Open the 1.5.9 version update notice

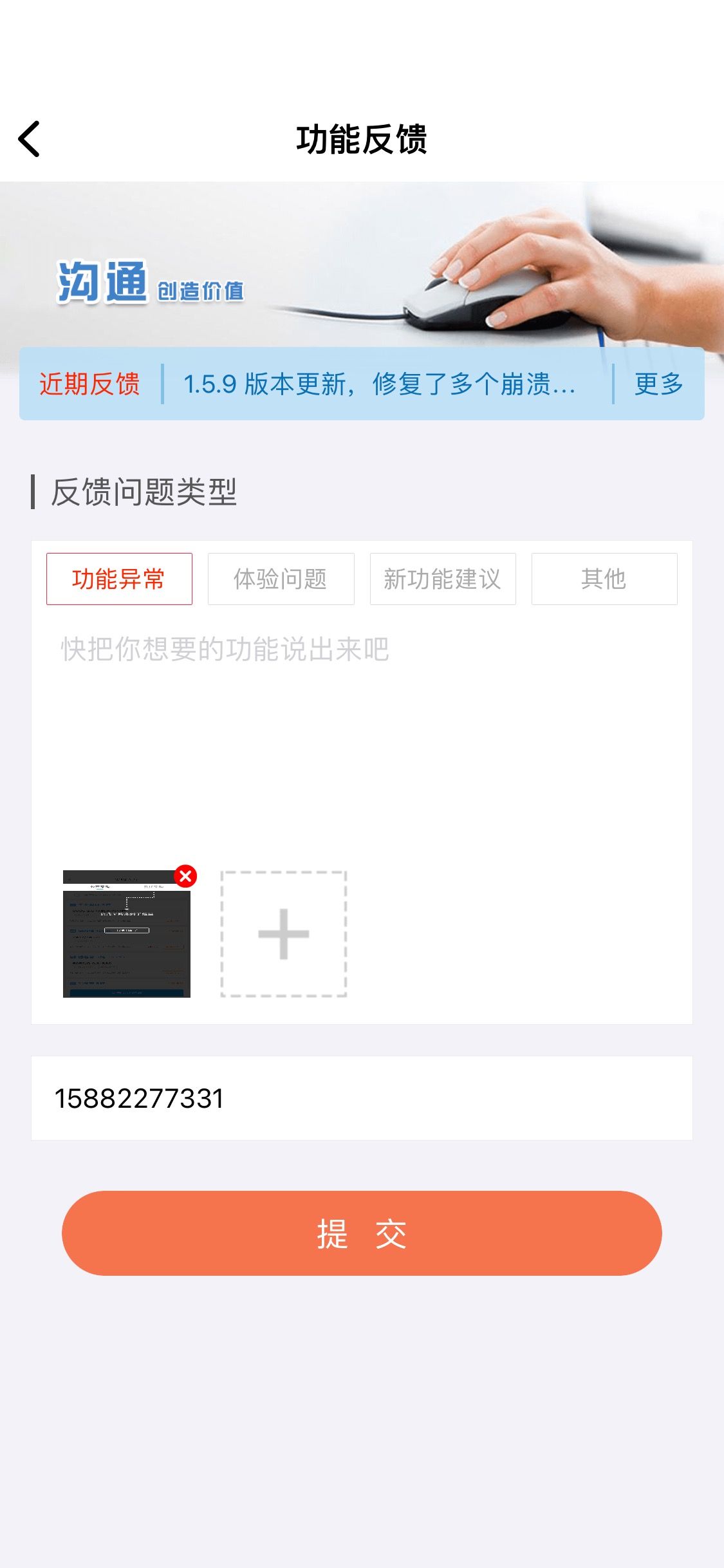point(380,384)
